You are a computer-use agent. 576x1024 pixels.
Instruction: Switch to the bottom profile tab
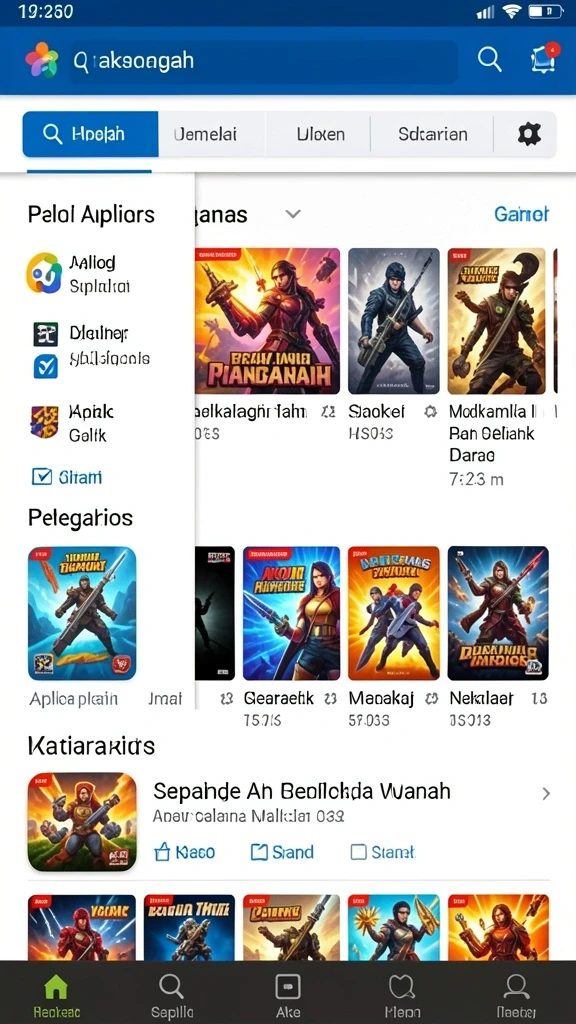[x=516, y=995]
